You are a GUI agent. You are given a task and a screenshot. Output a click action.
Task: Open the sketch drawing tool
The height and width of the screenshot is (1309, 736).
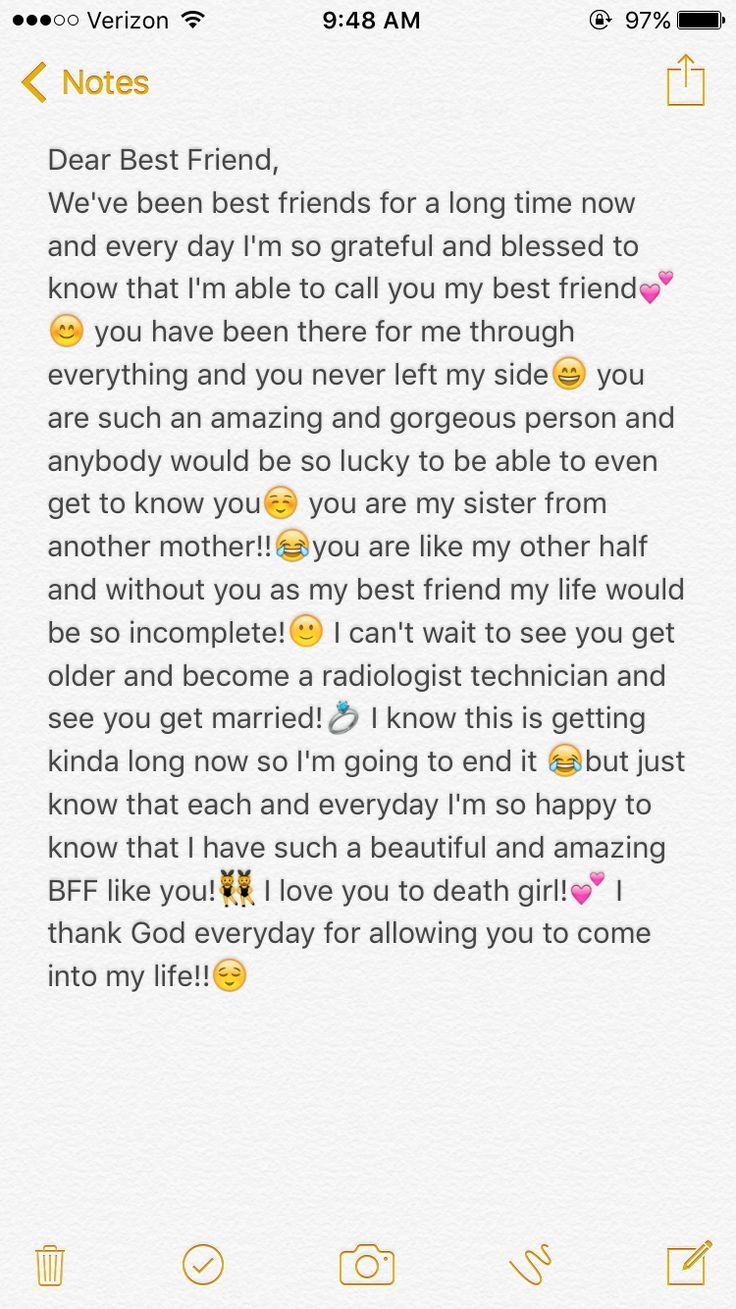[x=530, y=1264]
